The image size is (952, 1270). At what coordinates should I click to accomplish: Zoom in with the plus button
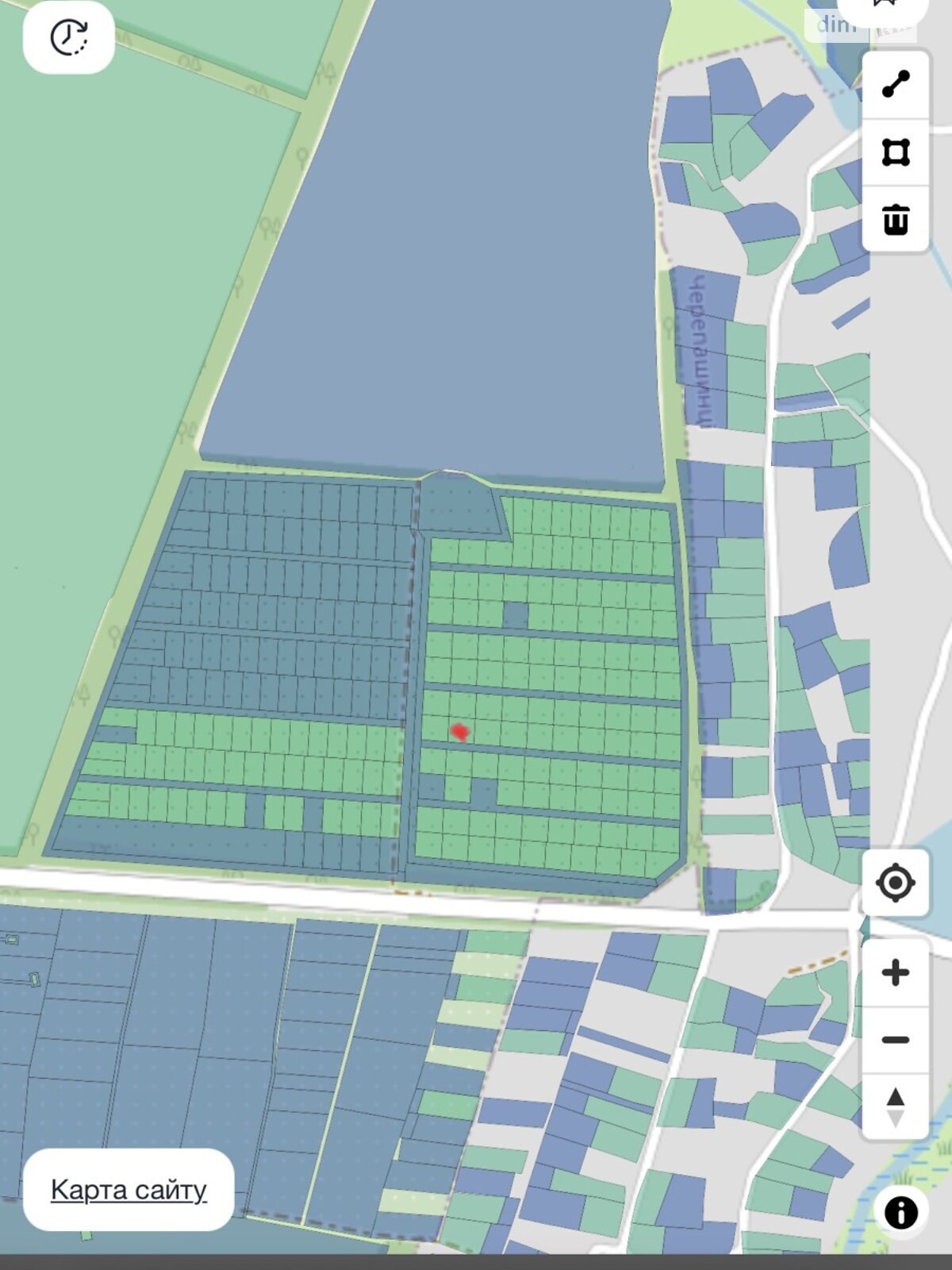coord(896,972)
